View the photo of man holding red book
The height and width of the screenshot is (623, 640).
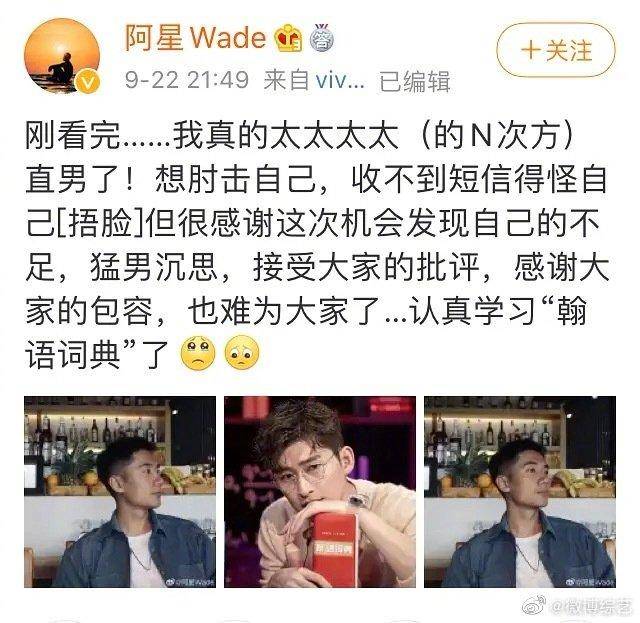pyautogui.click(x=319, y=490)
